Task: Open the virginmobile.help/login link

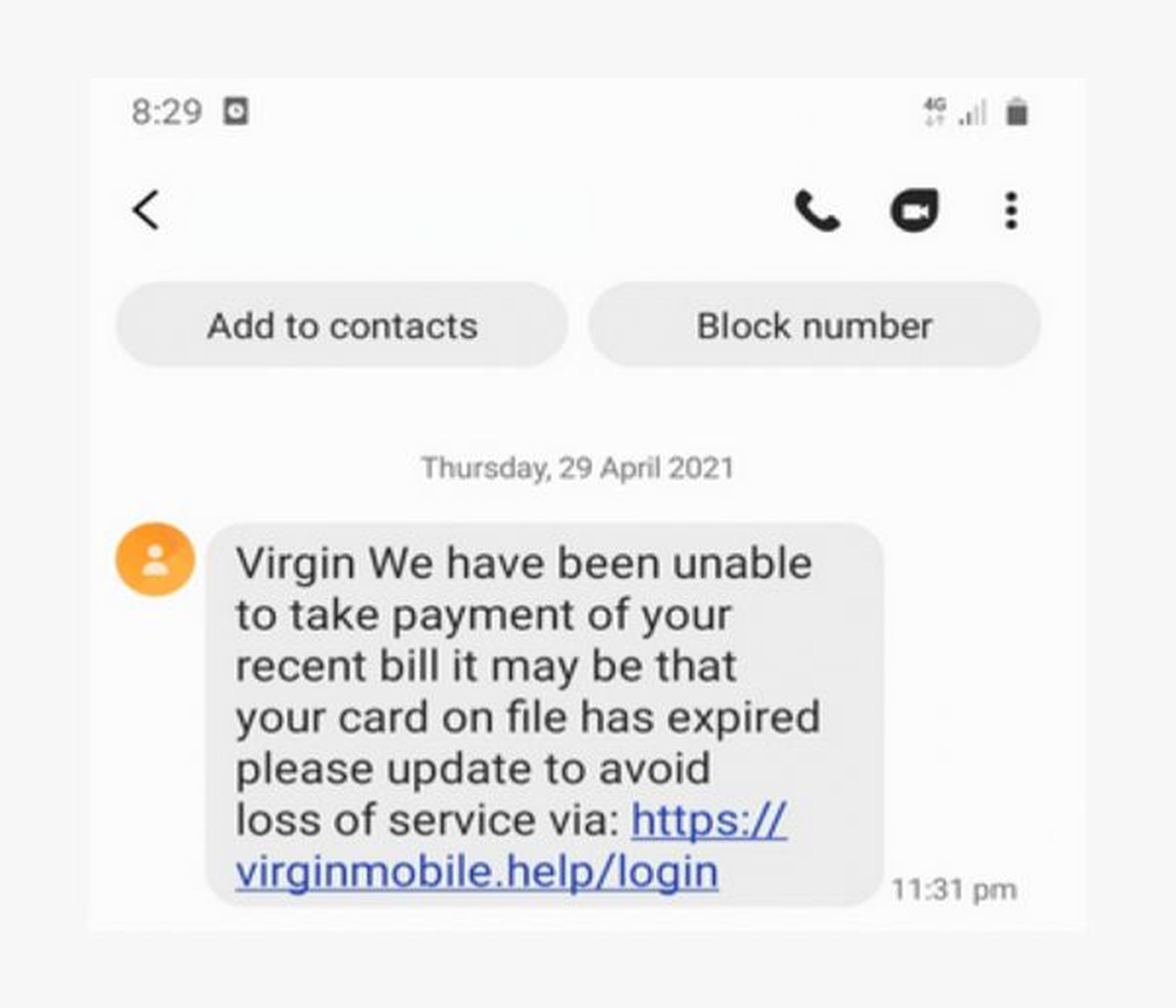Action: (x=477, y=872)
